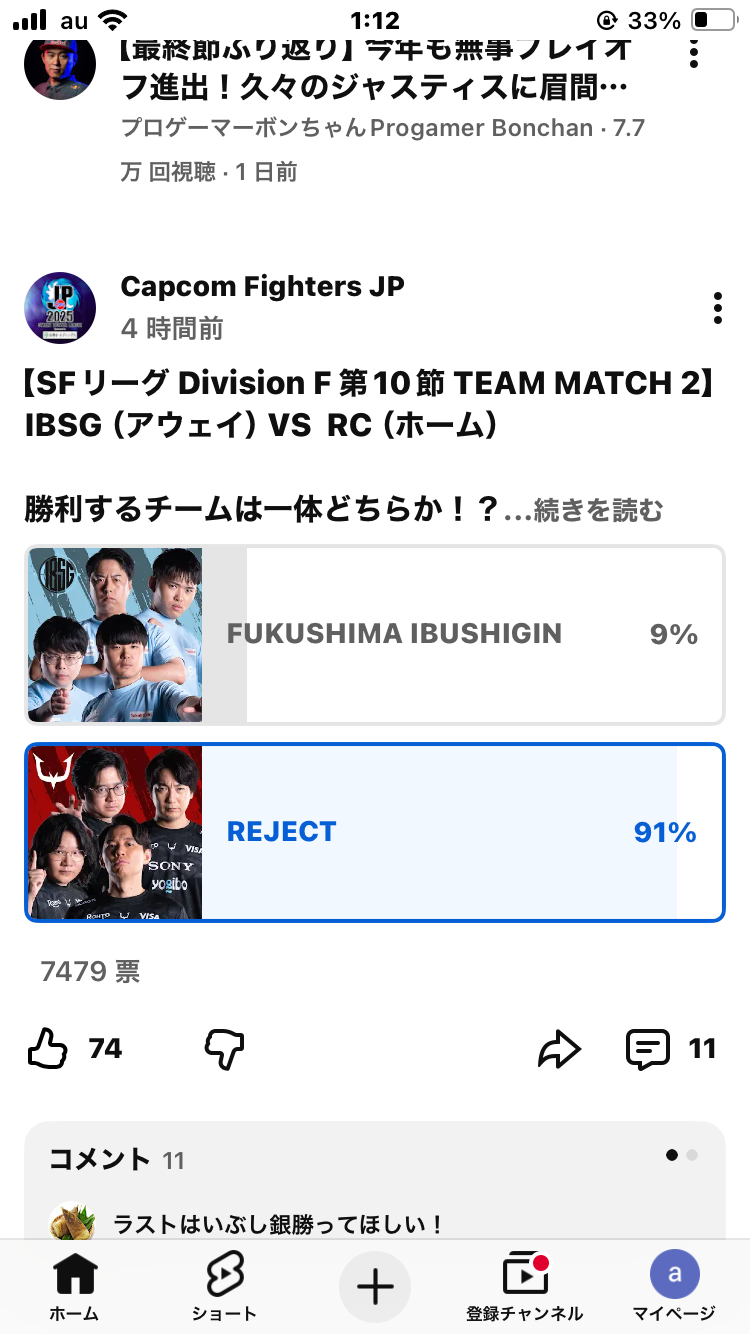
Task: Expand post text via 続きを読む
Action: (x=597, y=511)
